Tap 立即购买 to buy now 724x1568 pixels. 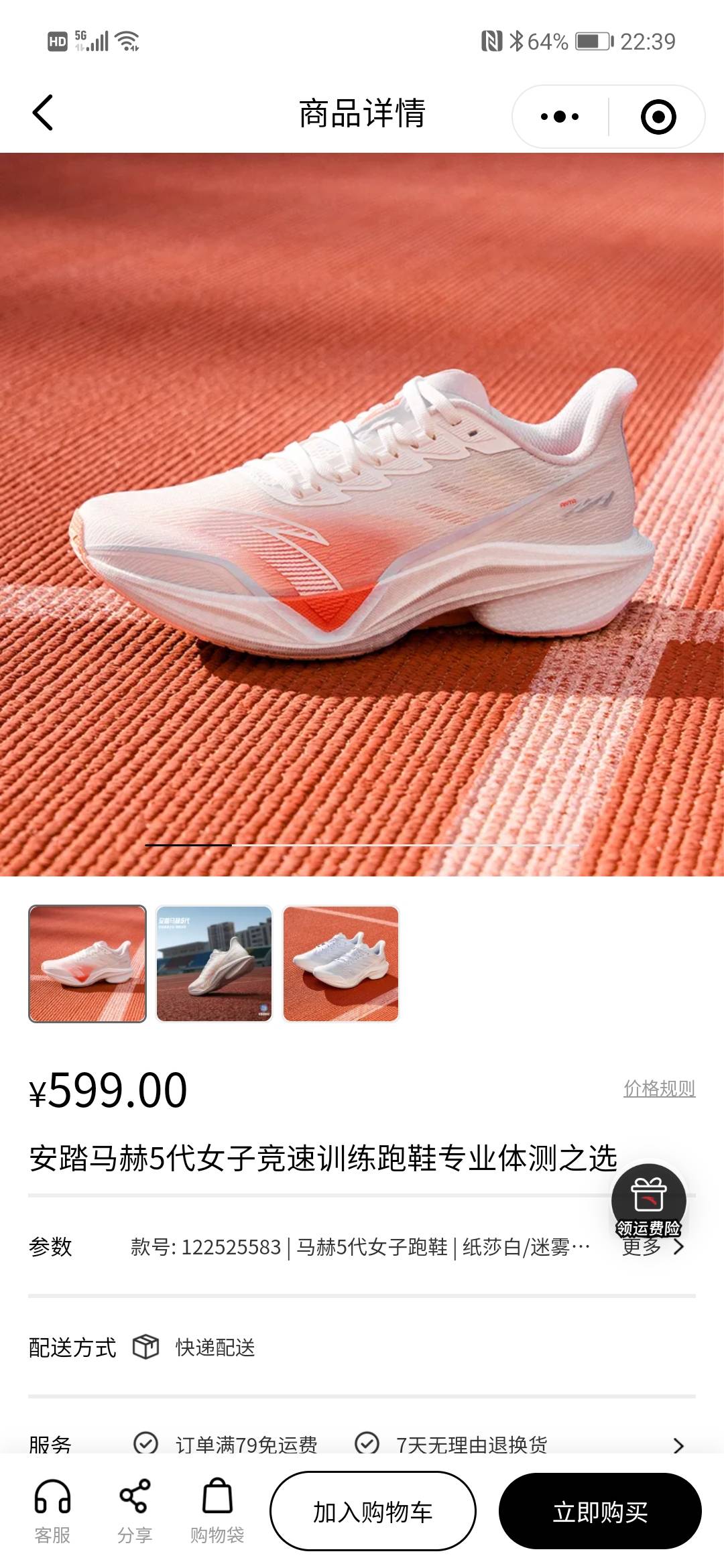[600, 1512]
